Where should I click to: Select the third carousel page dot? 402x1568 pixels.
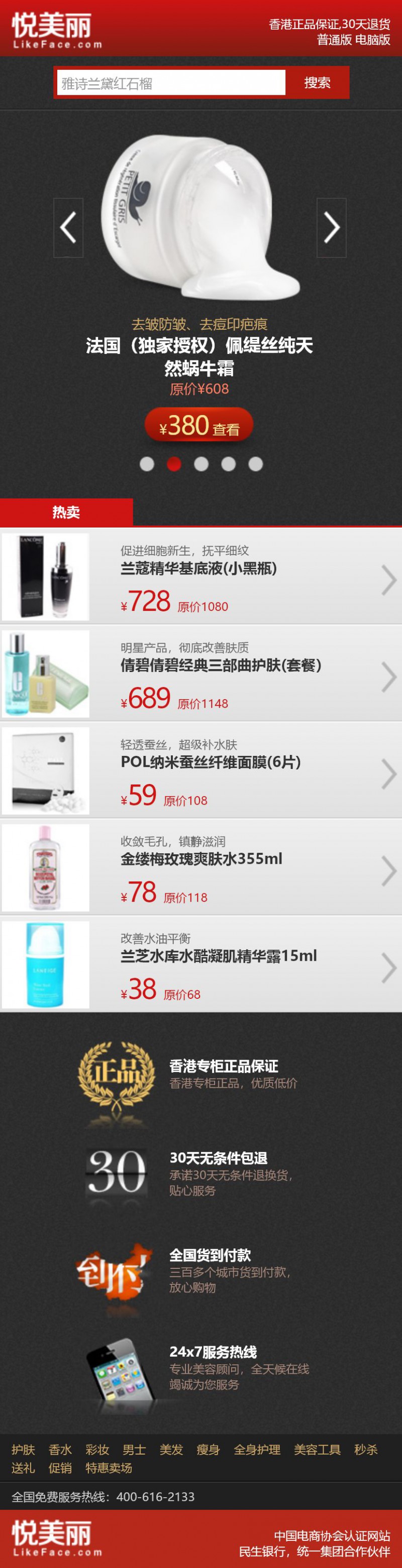[201, 464]
